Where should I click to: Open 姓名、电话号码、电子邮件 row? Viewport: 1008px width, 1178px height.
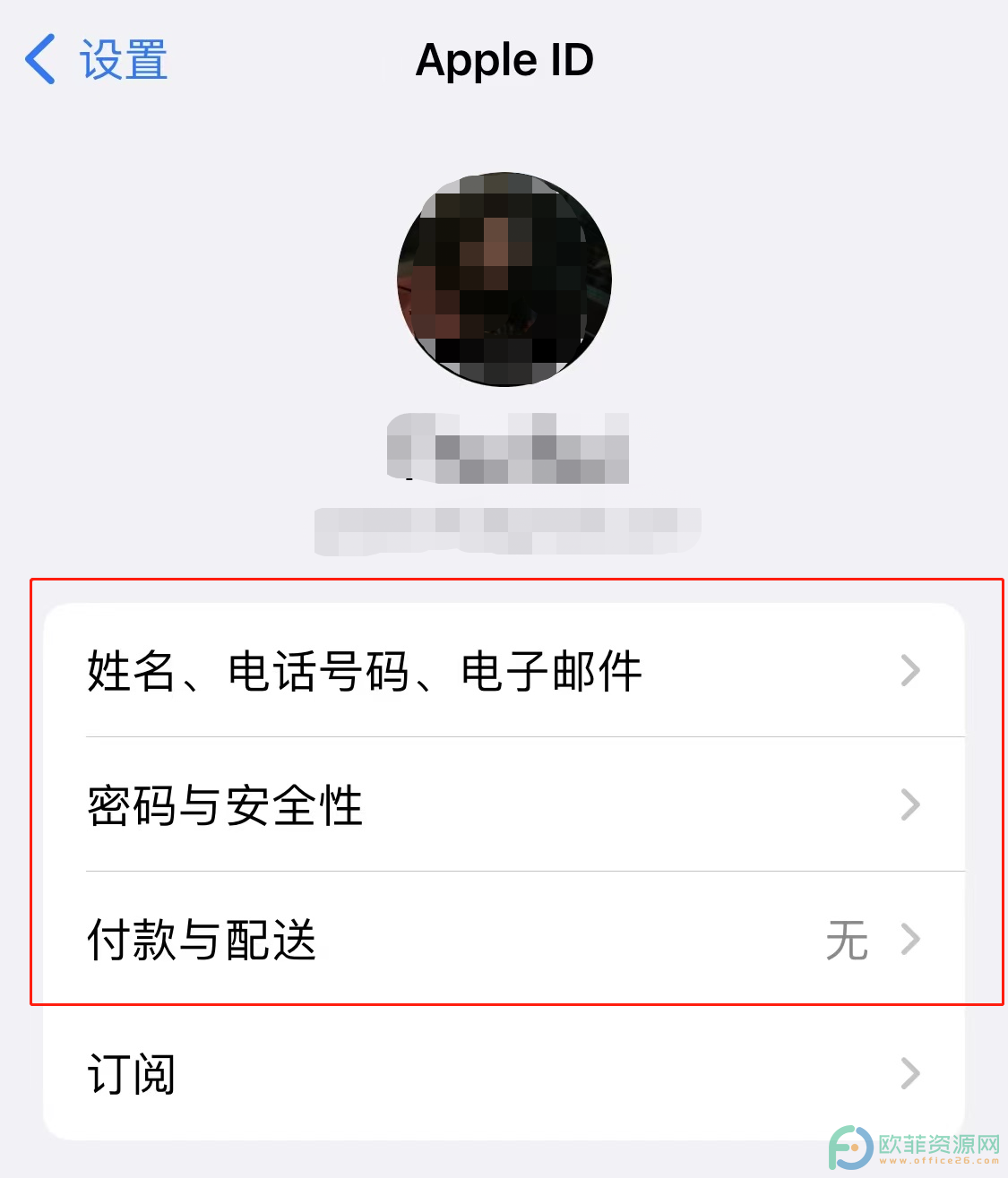(x=502, y=671)
